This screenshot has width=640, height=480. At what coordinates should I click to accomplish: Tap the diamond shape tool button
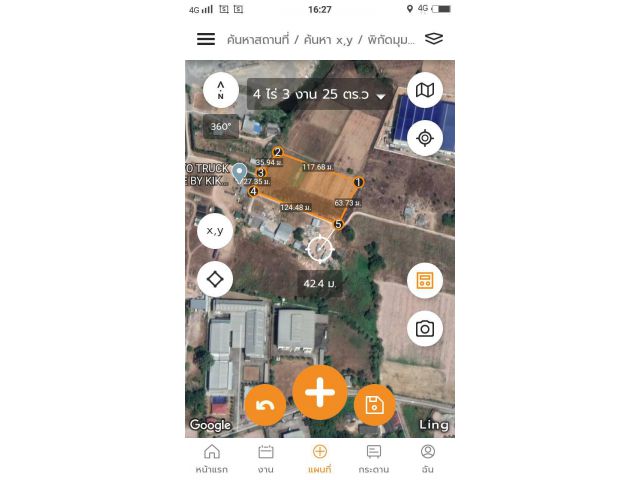[215, 279]
